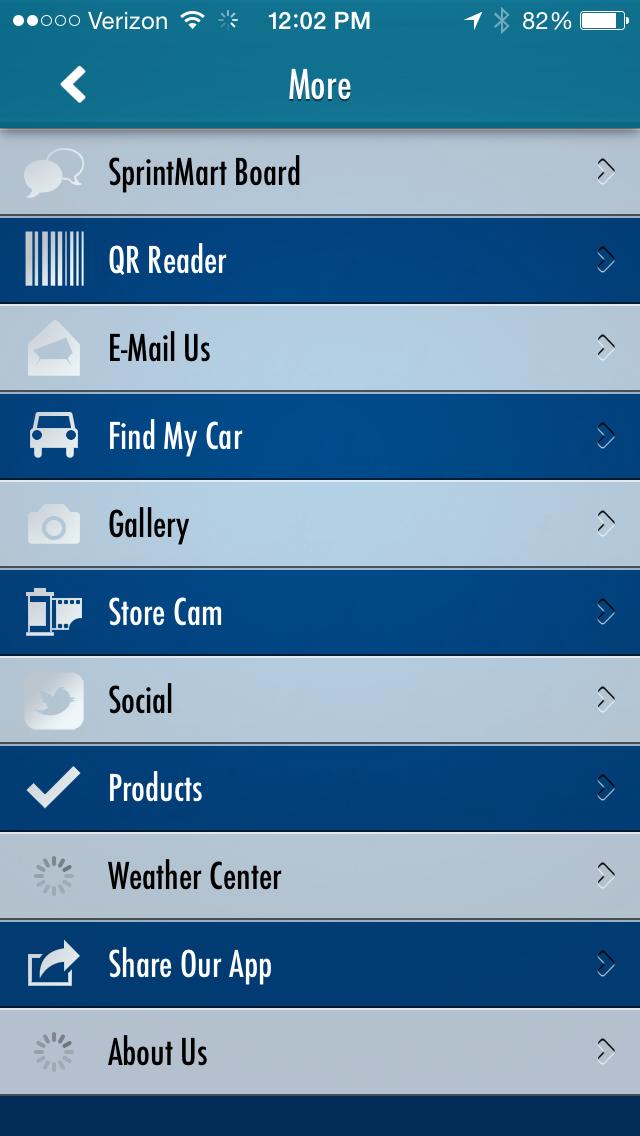Open the About Us page
640x1136 pixels.
click(320, 1053)
